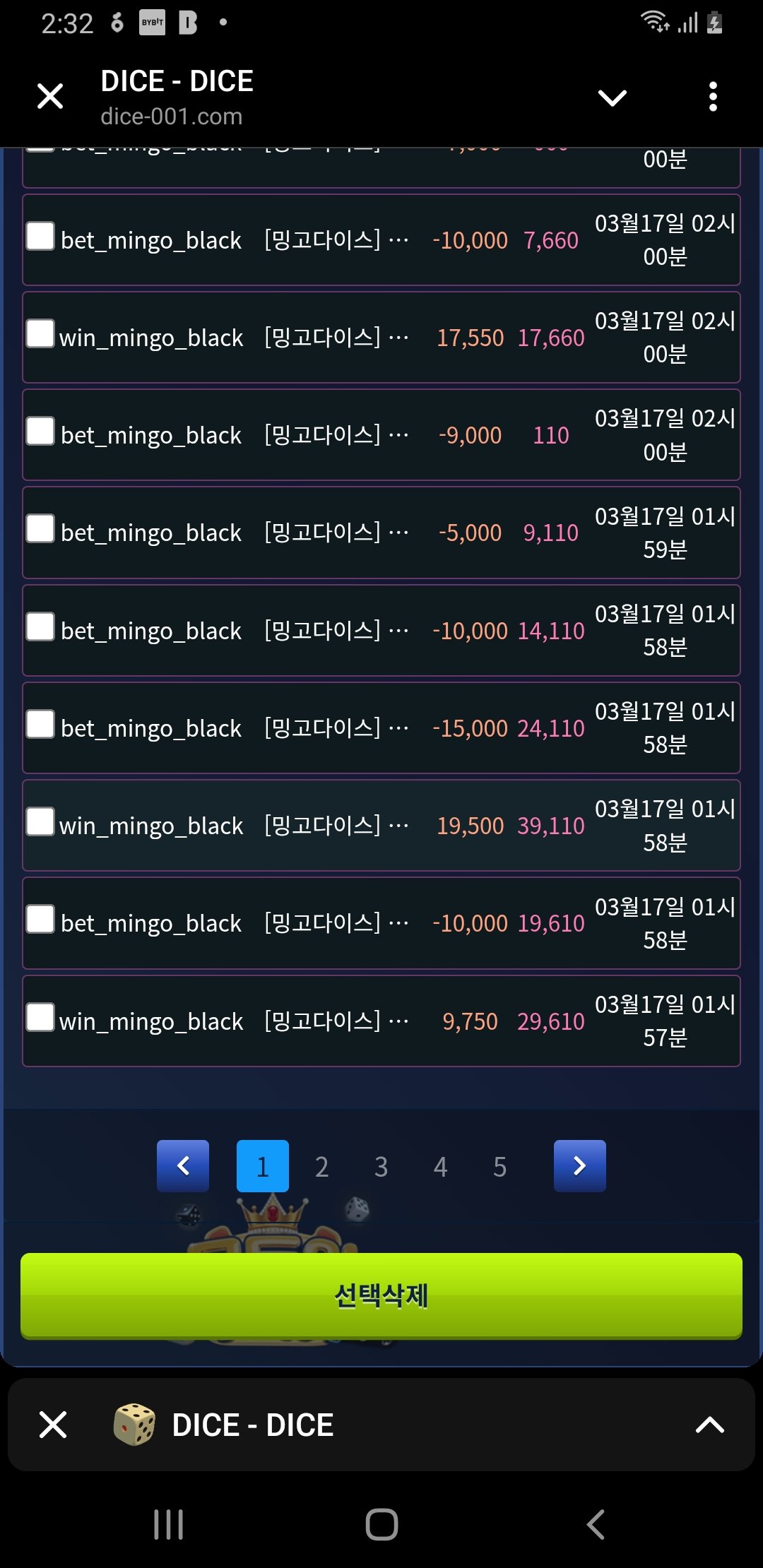The width and height of the screenshot is (763, 1568).
Task: Select the -15,000 bet row checkbox
Action: 40,725
